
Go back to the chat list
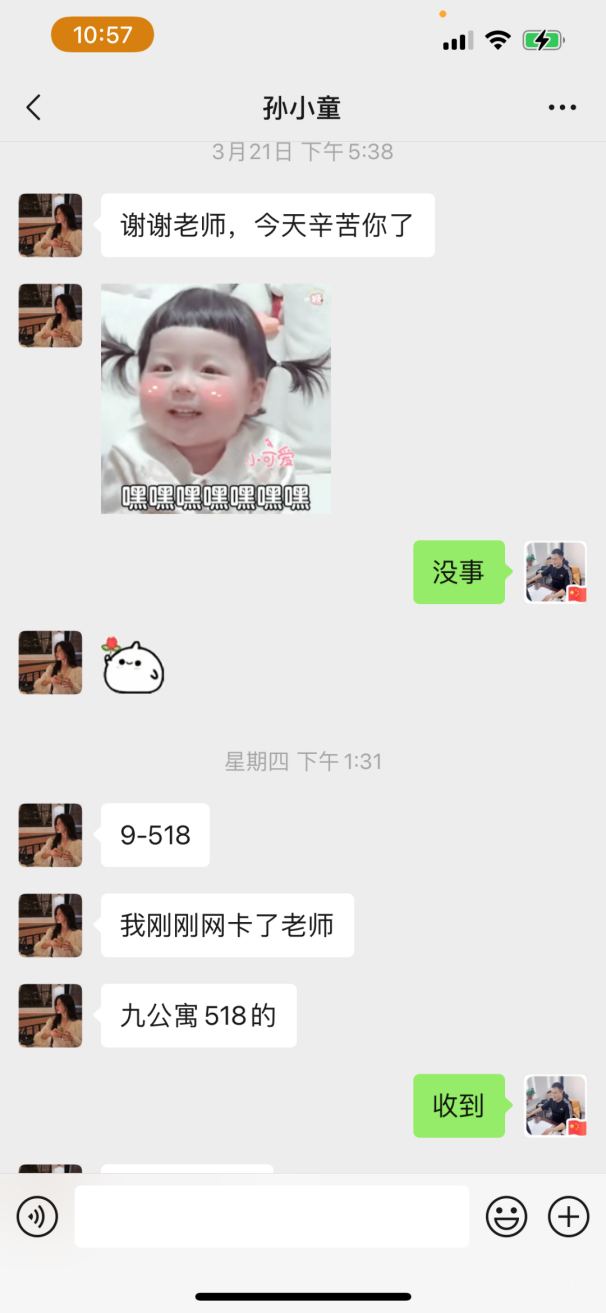coord(34,108)
